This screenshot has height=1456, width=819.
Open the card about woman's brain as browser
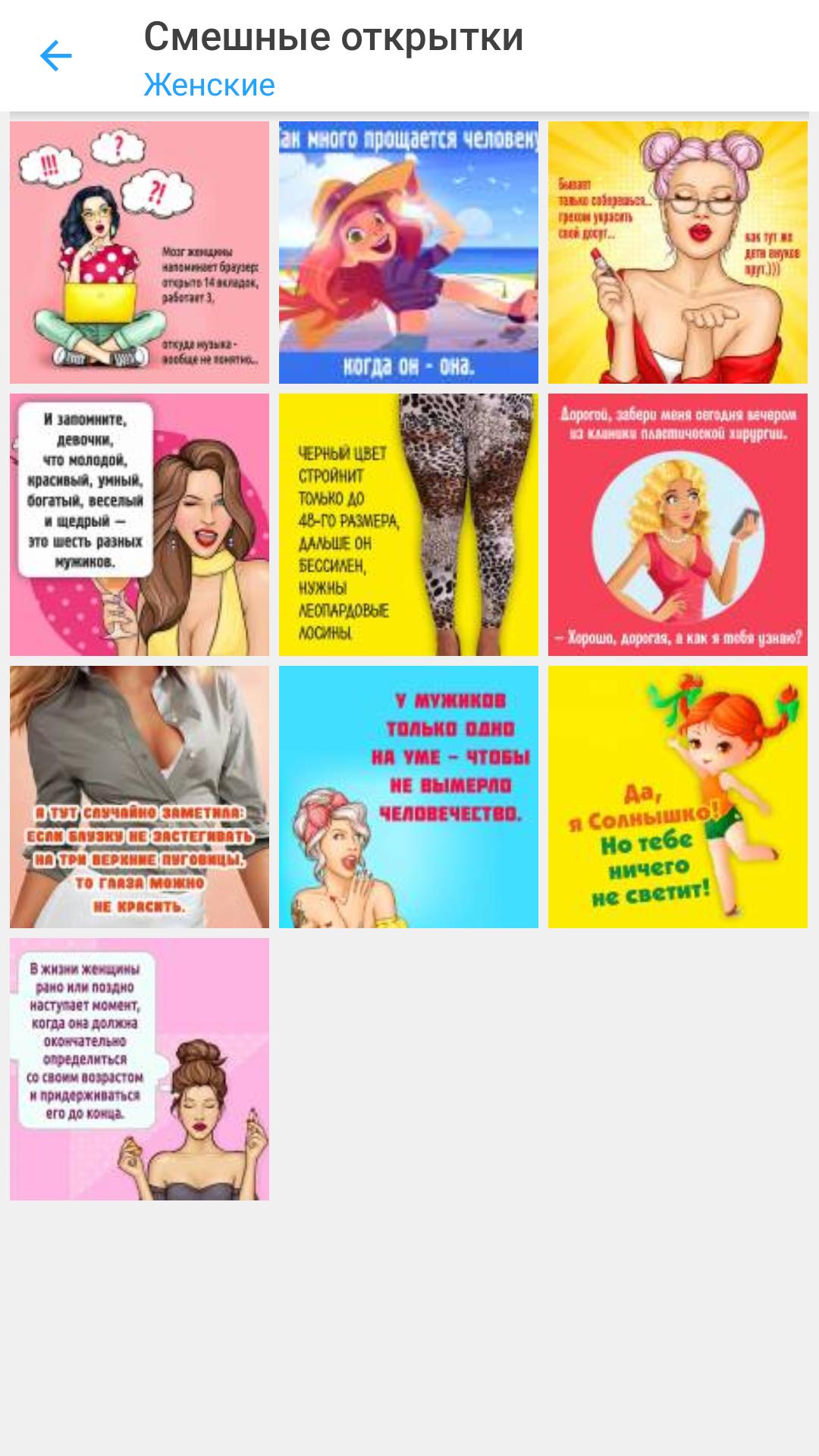point(140,253)
